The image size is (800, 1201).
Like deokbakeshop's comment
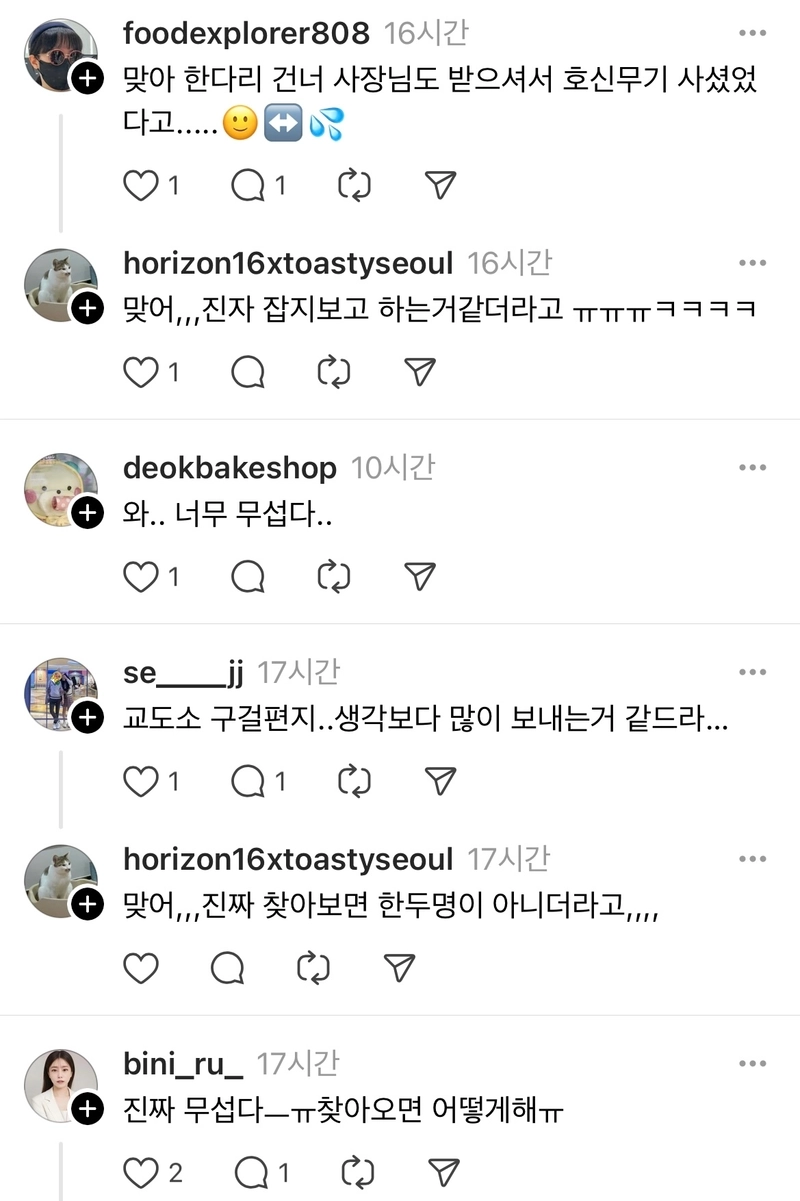pyautogui.click(x=141, y=576)
